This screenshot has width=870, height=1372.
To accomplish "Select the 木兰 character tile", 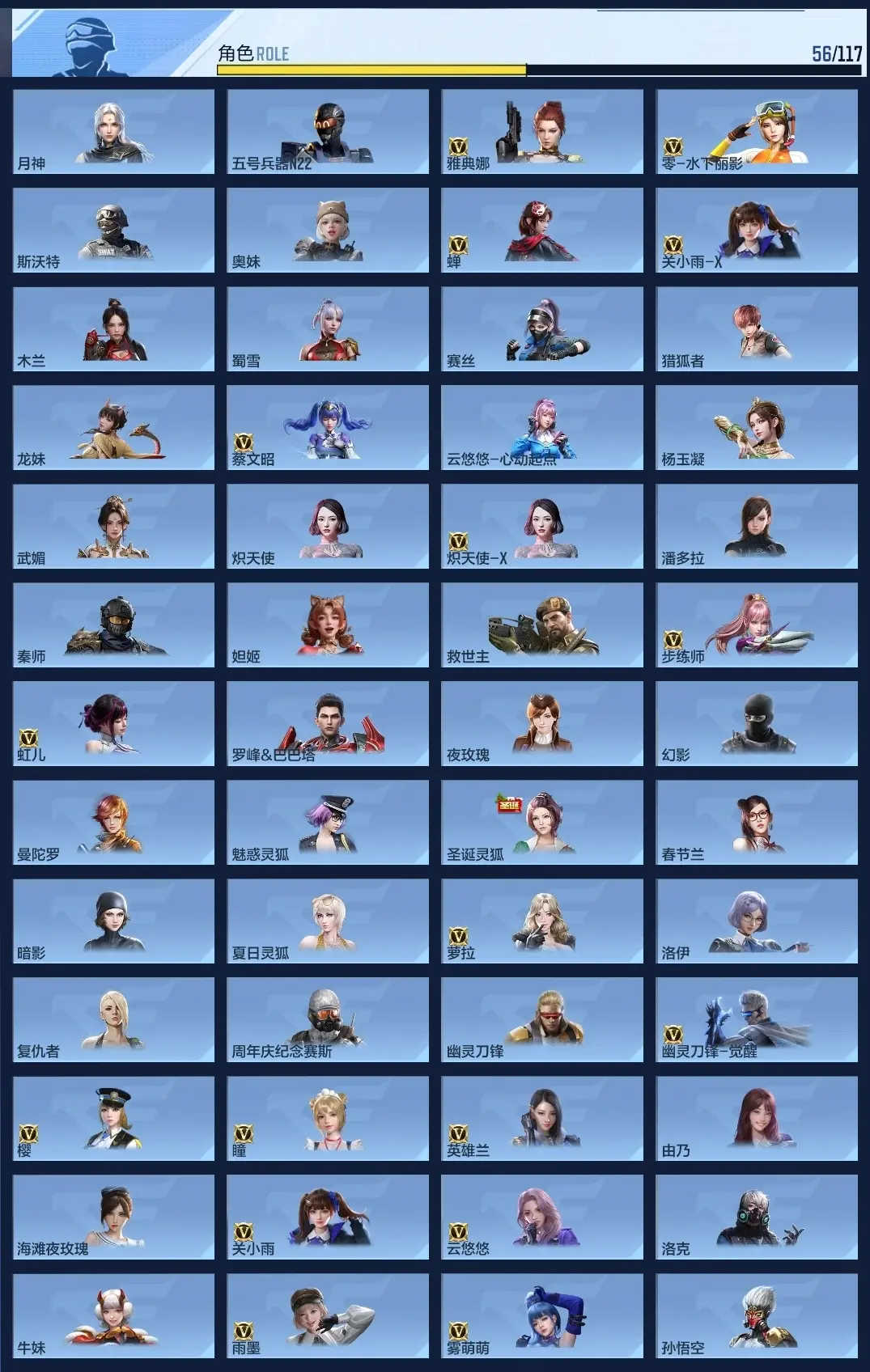I will click(113, 328).
